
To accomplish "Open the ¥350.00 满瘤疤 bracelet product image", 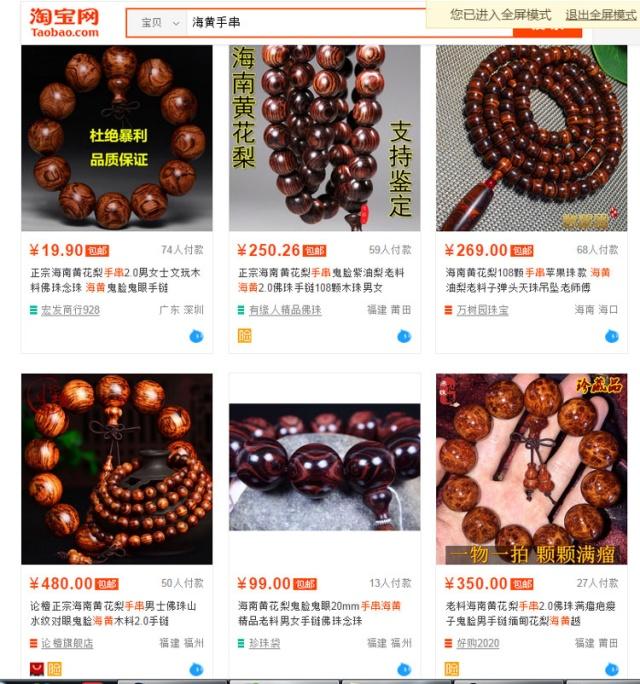I will pyautogui.click(x=531, y=469).
